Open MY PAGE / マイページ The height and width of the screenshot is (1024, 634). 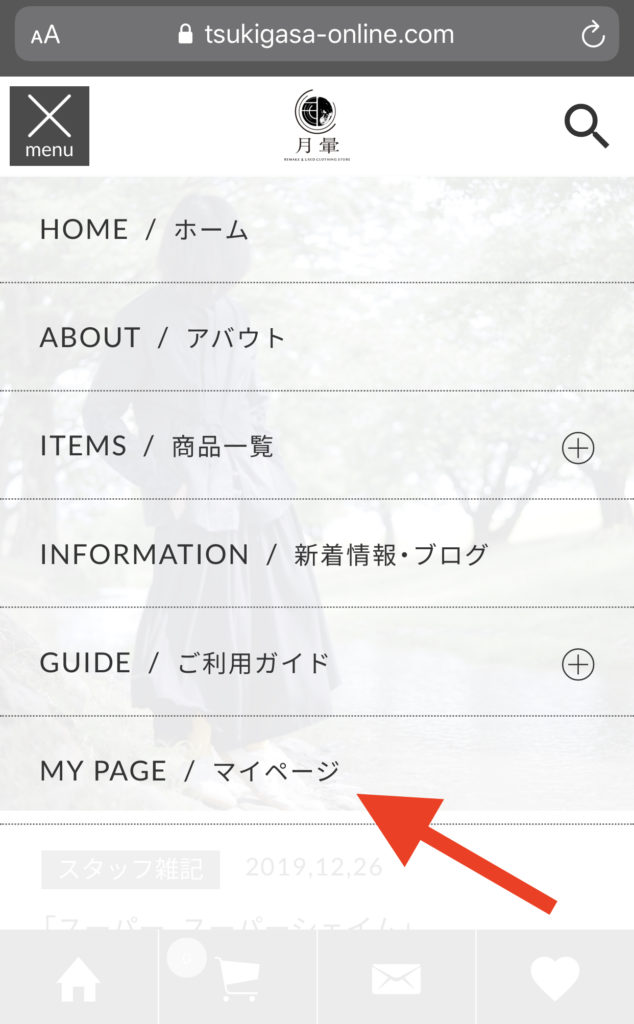point(190,771)
